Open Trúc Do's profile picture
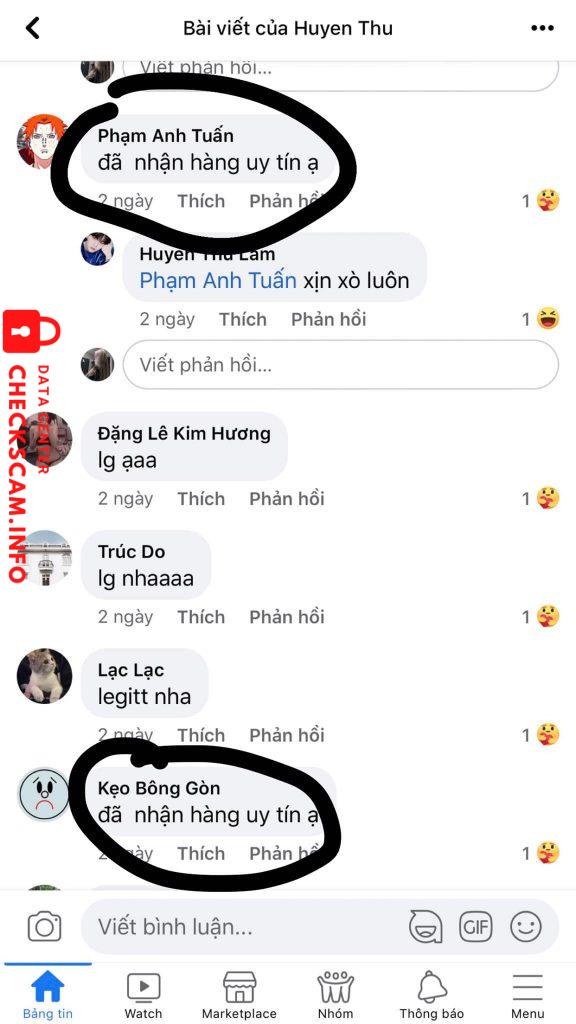 [44, 558]
